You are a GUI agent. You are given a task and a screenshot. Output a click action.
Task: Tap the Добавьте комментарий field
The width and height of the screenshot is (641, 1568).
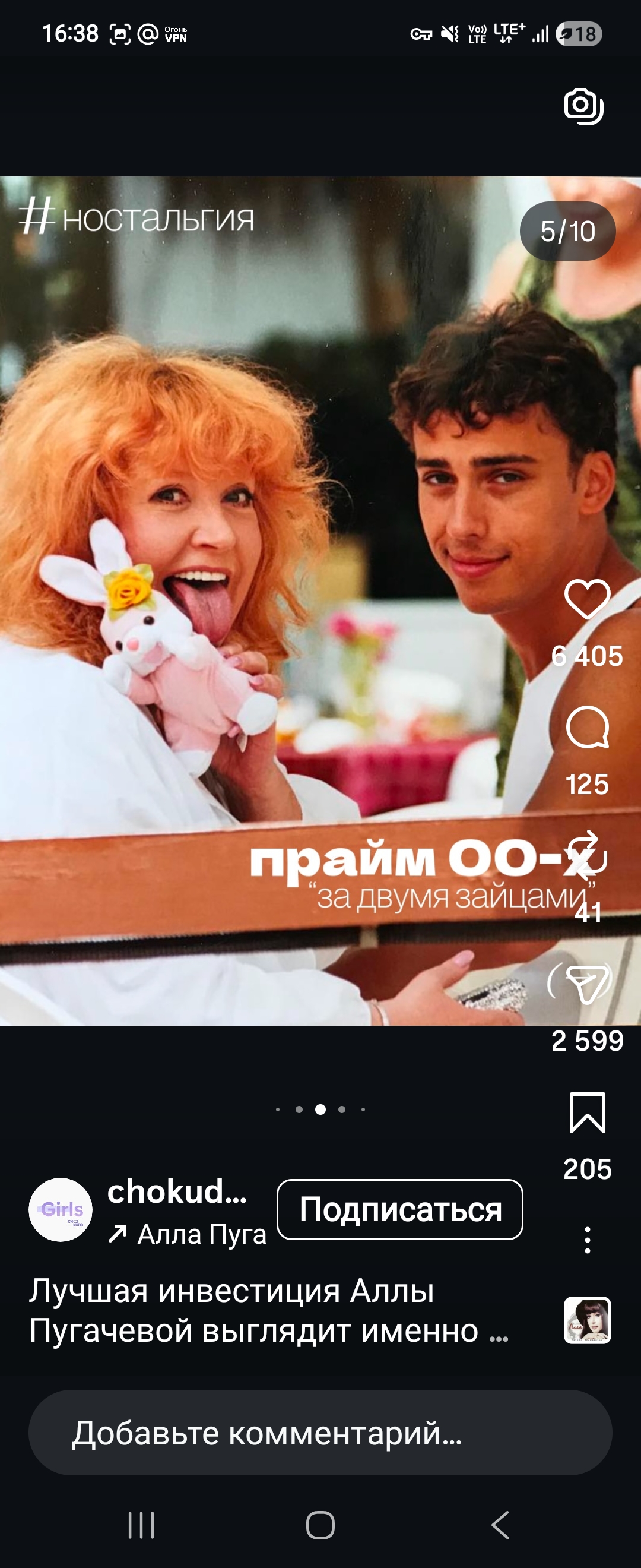(320, 1432)
